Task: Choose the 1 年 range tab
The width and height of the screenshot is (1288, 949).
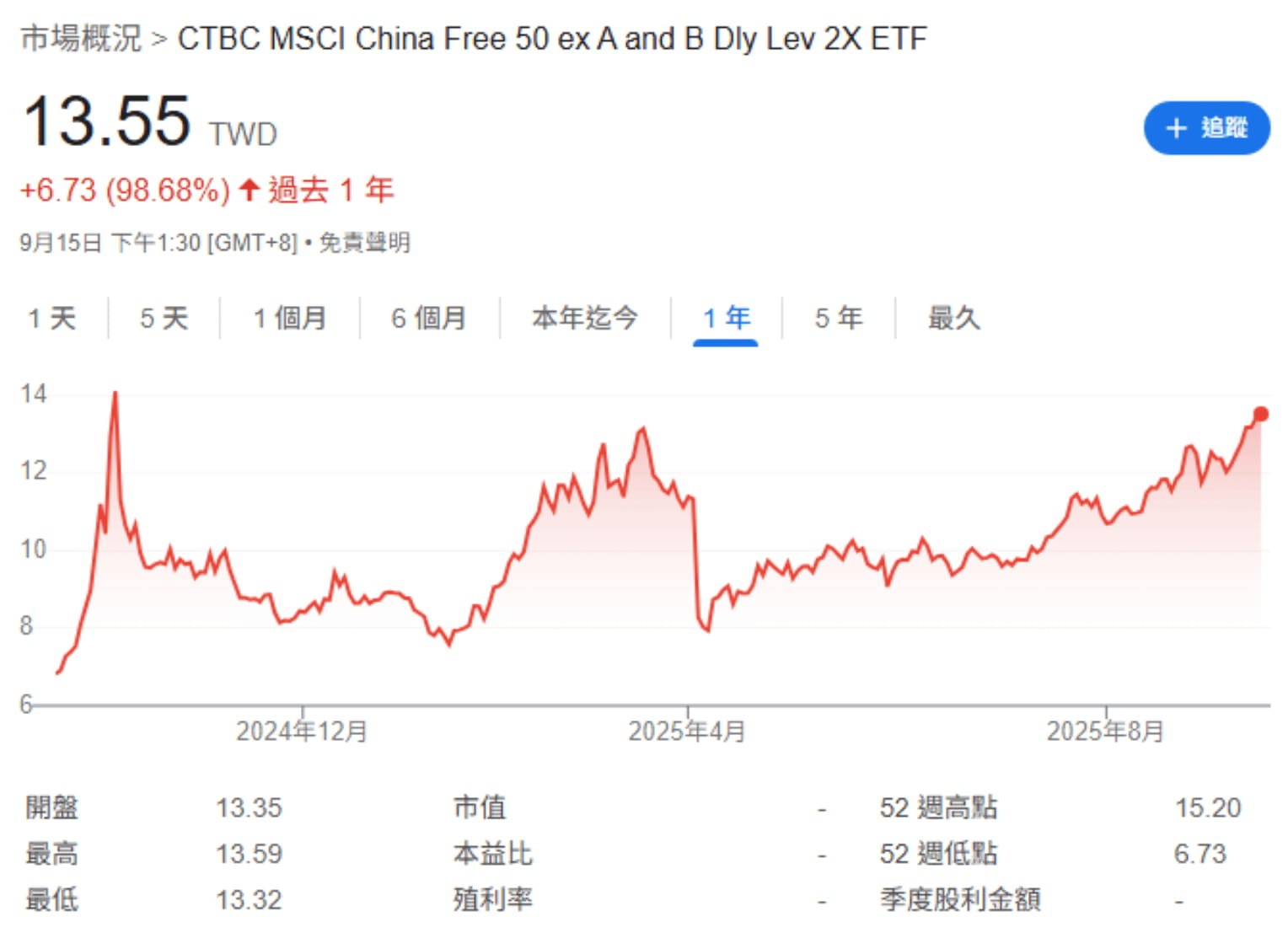Action: 726,318
